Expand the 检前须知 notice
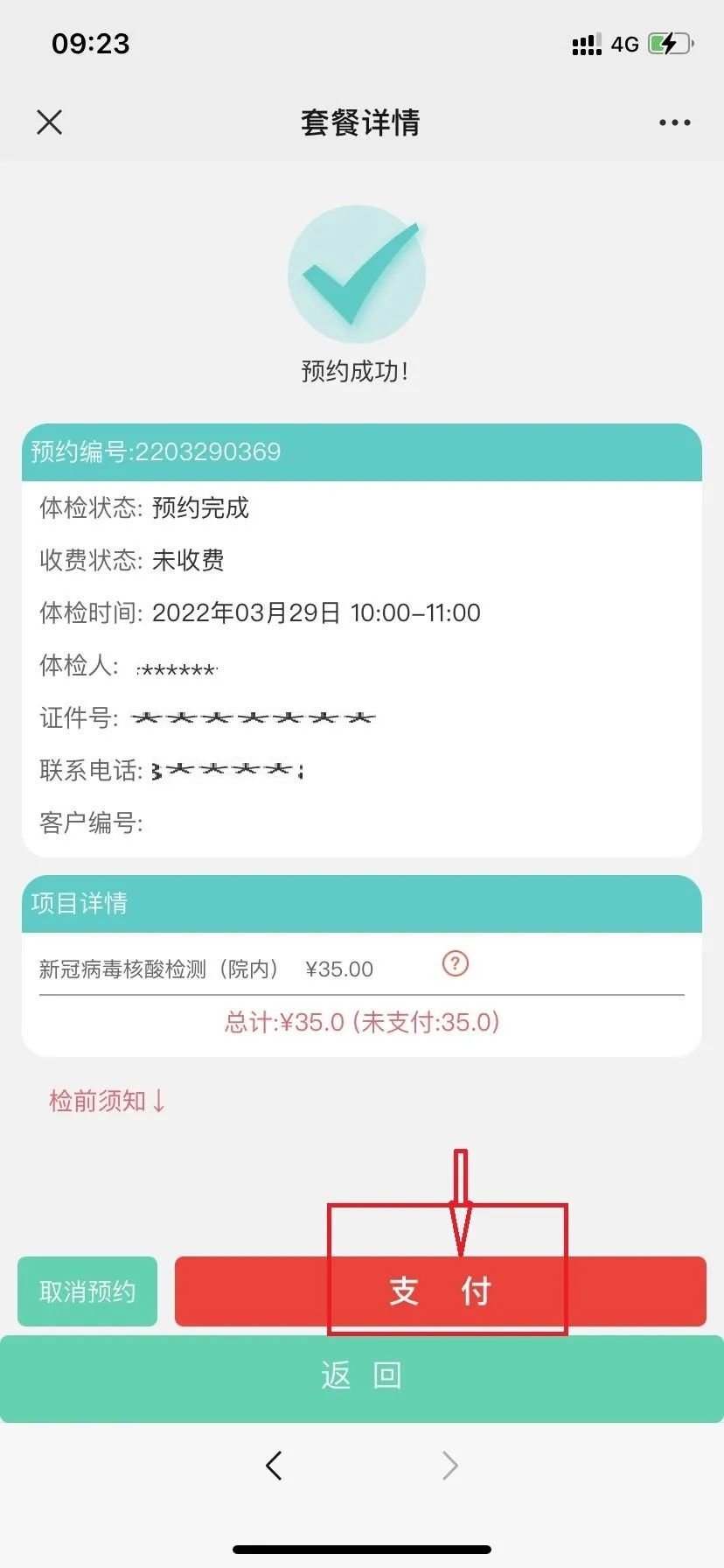 click(107, 1101)
